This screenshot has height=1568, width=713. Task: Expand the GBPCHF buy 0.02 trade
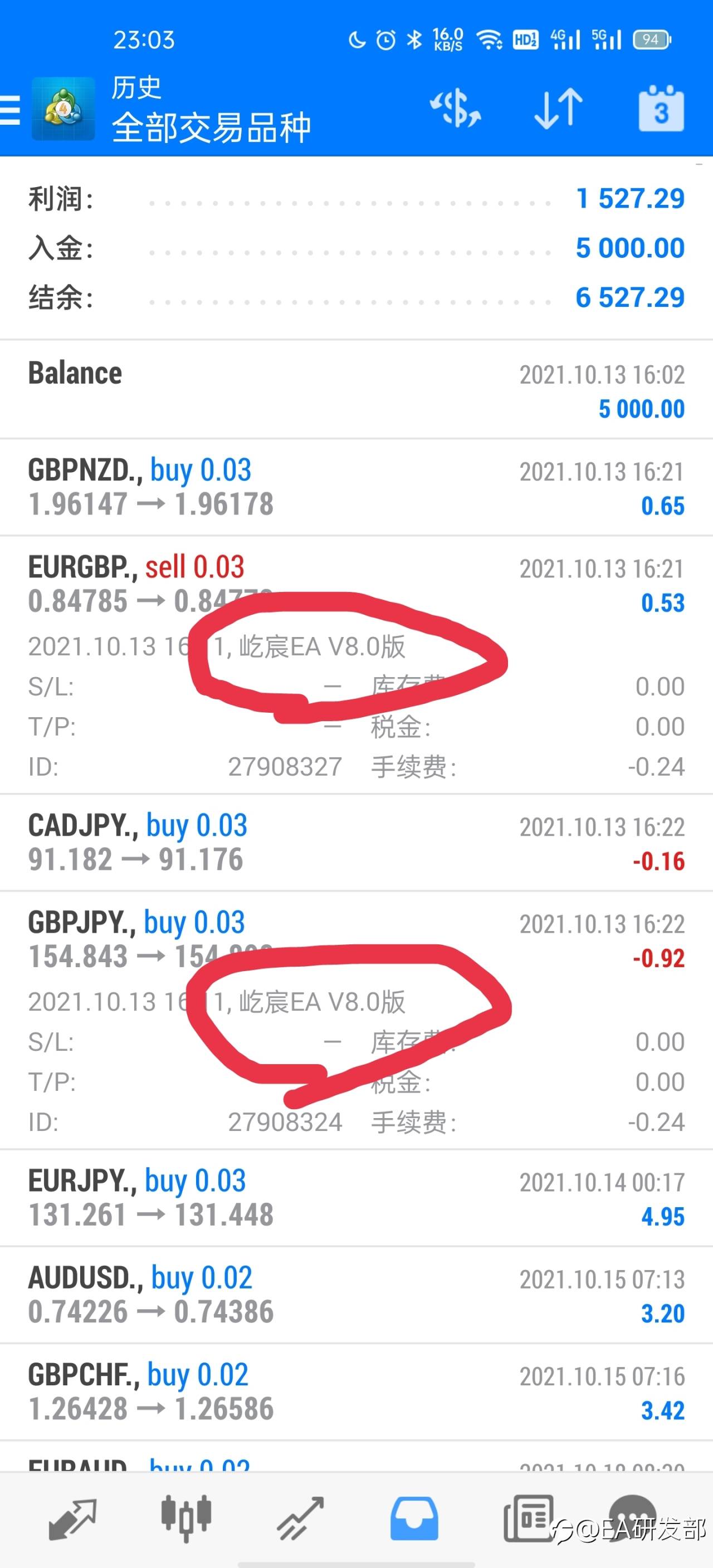coord(356,1392)
